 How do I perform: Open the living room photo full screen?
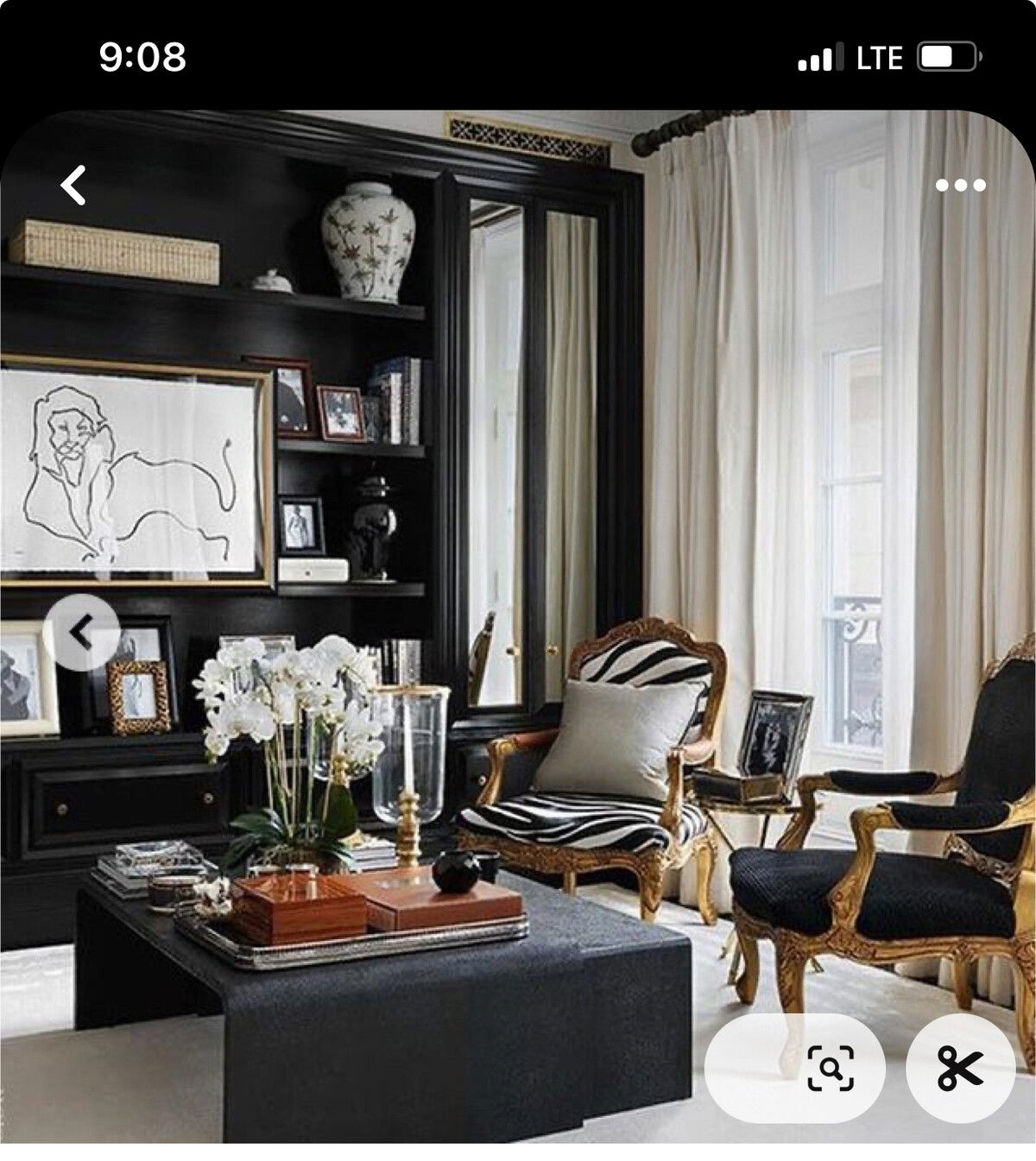click(x=518, y=627)
